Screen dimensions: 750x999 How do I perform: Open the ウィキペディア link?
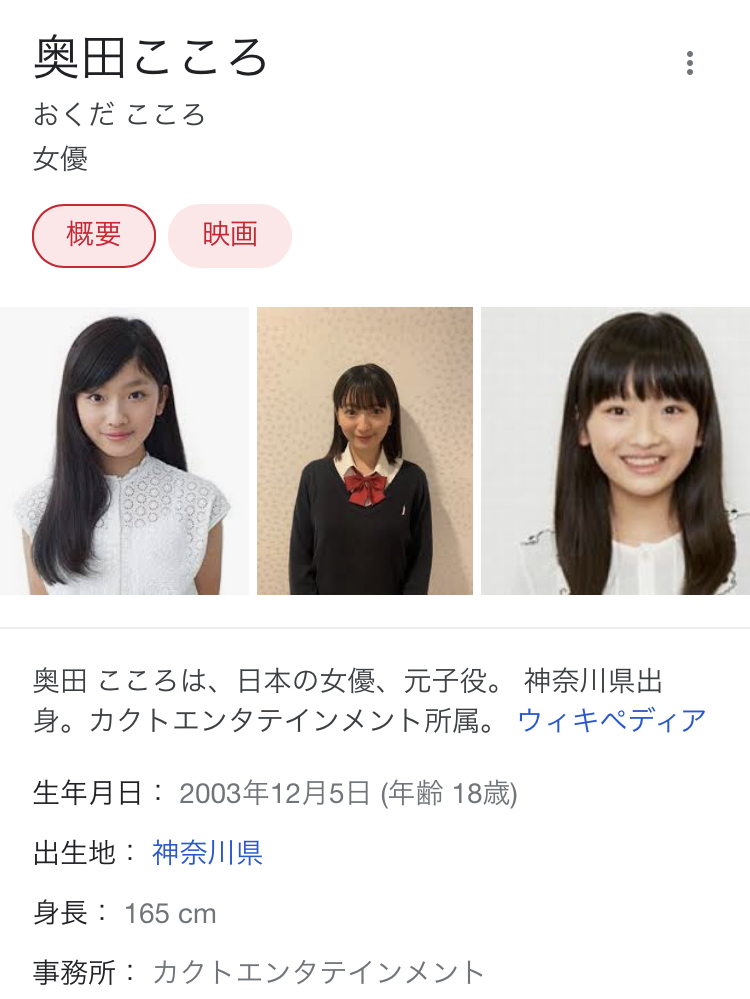612,720
